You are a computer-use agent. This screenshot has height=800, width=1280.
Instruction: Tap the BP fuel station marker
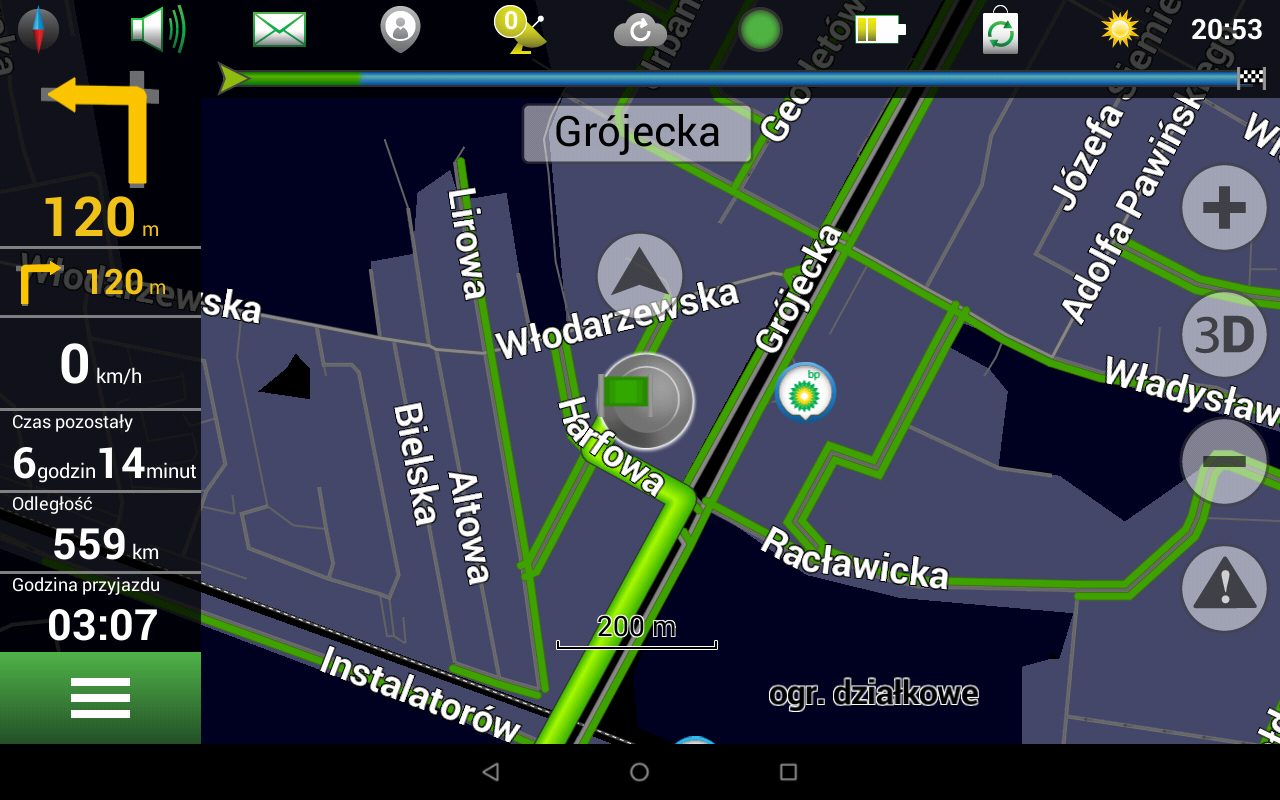(805, 392)
